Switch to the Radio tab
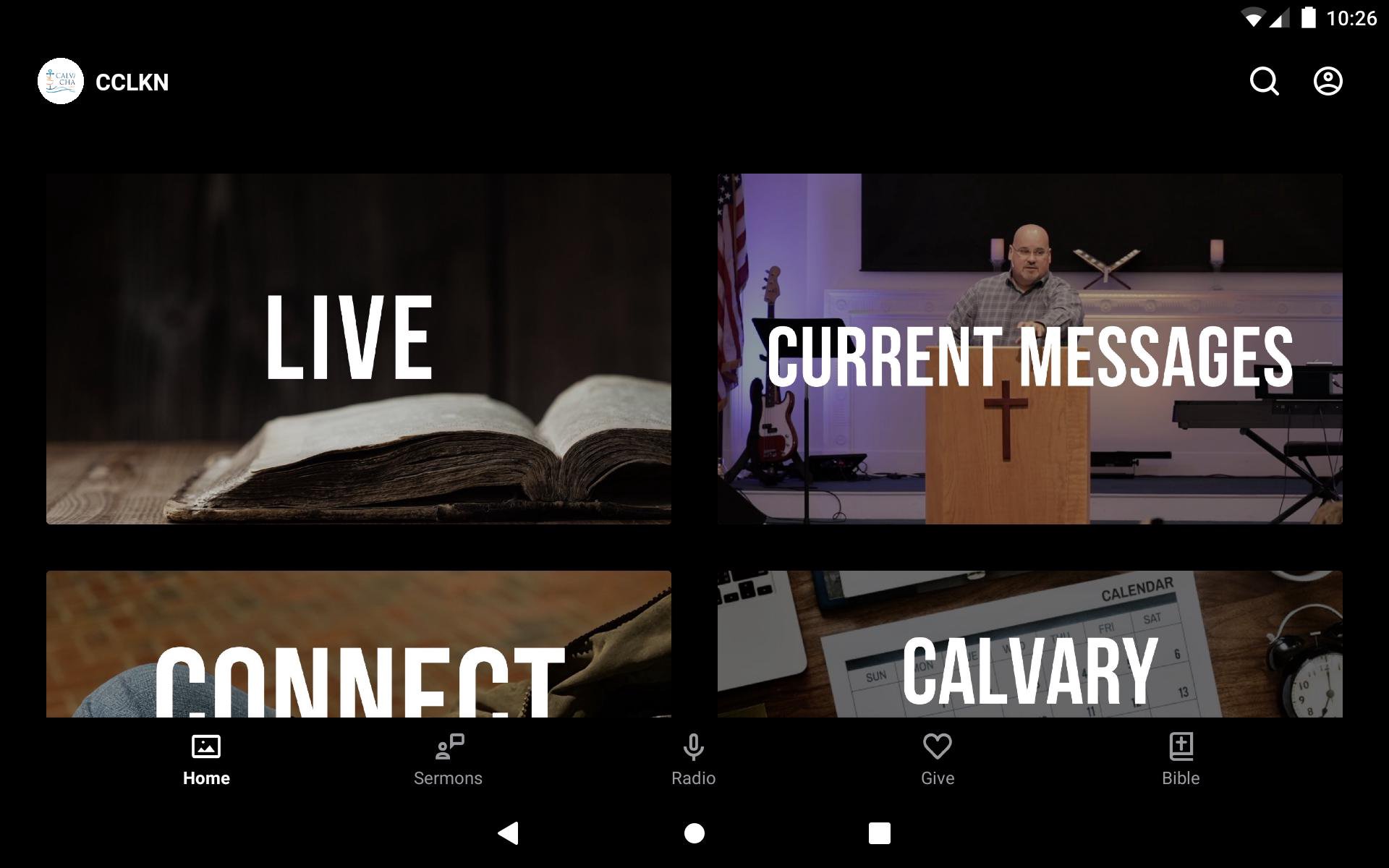This screenshot has width=1389, height=868. (693, 759)
